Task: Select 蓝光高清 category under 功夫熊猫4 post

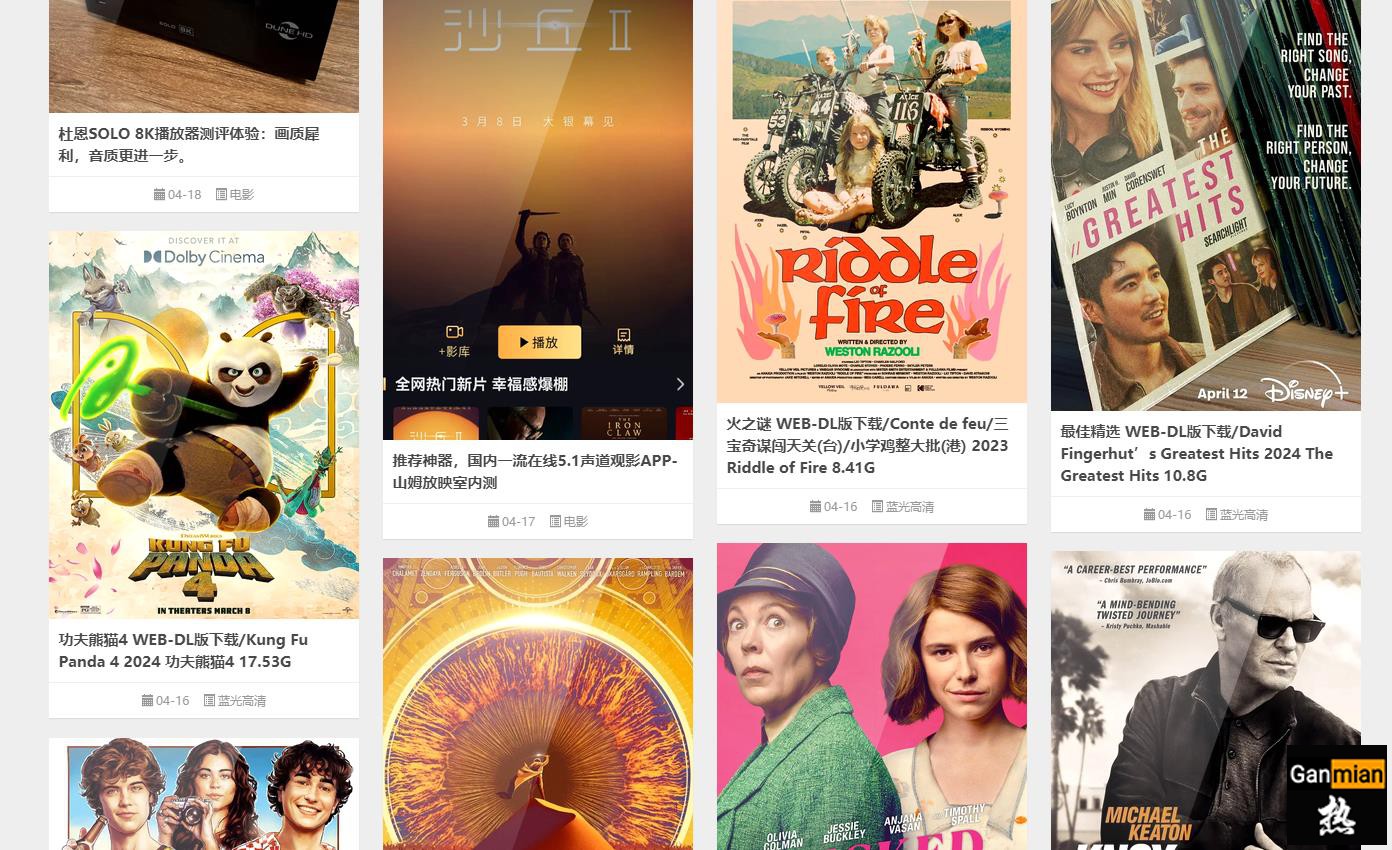Action: coord(241,701)
